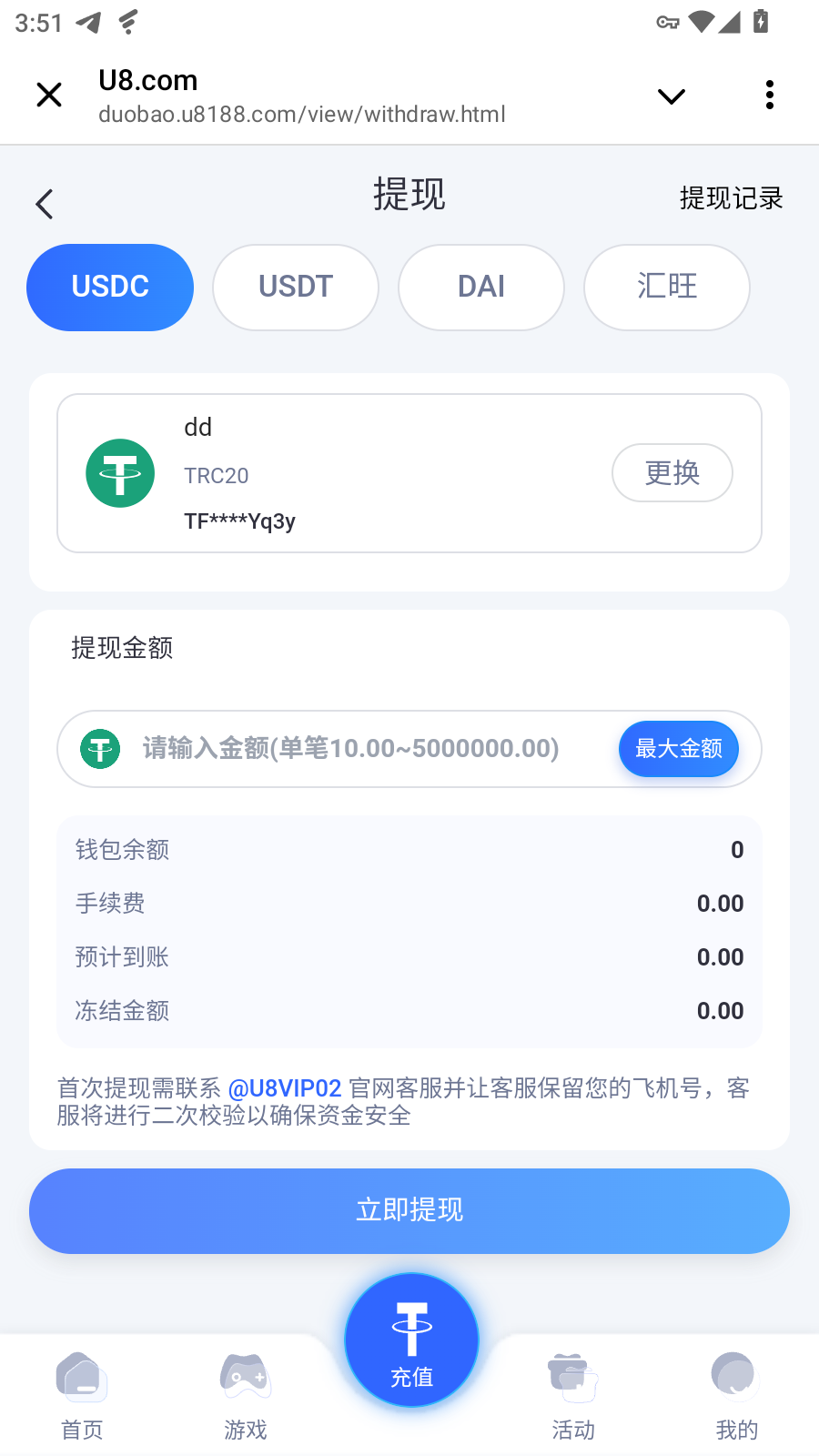
Task: Confirm with the 立即提现 button
Action: [409, 1210]
